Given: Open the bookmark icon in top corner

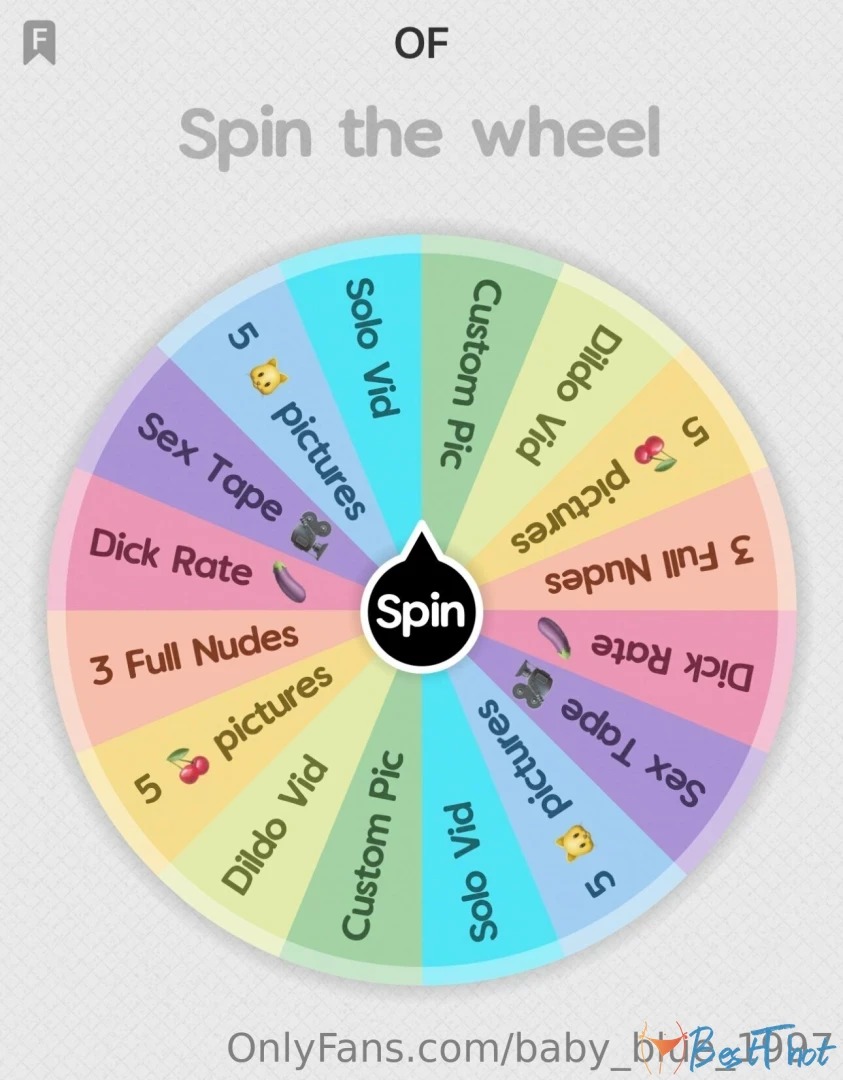Looking at the screenshot, I should coord(39,44).
